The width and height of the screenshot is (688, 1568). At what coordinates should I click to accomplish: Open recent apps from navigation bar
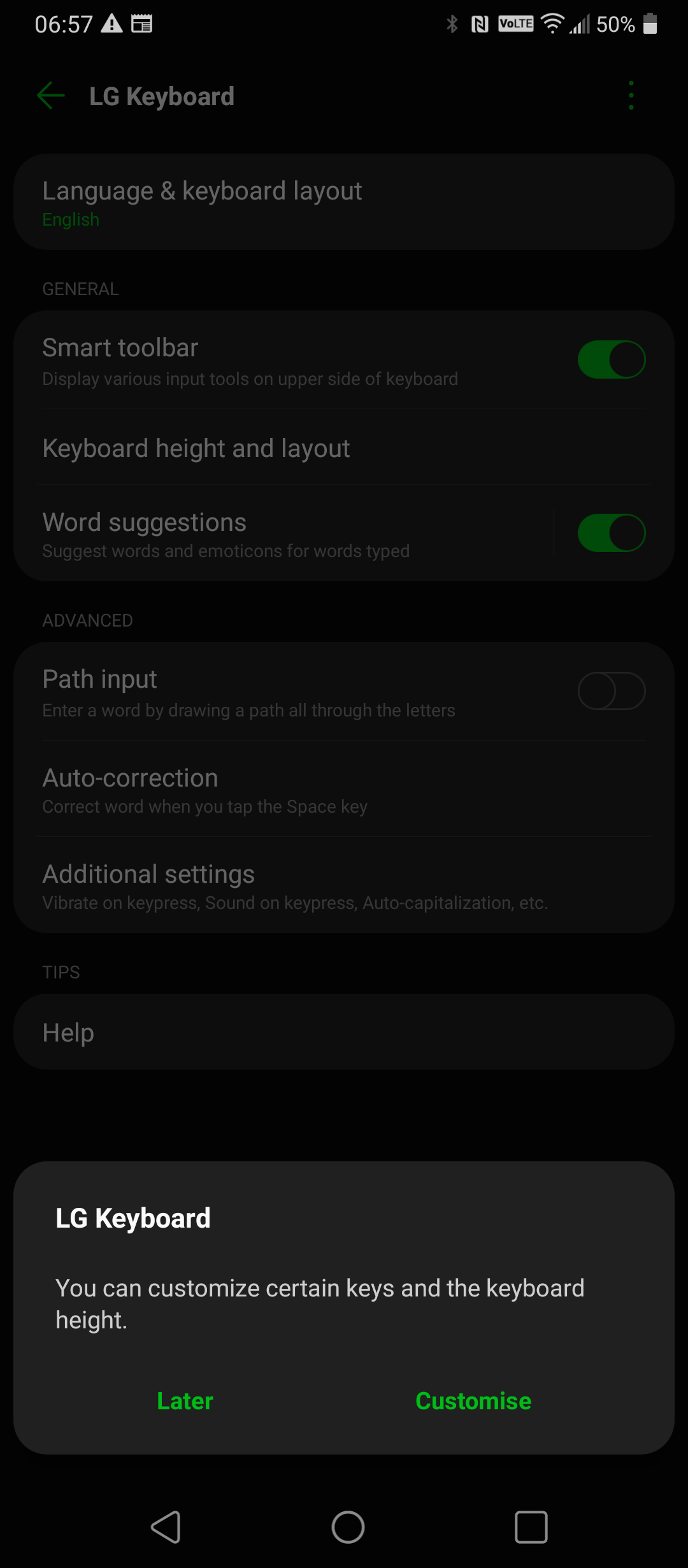[x=531, y=1527]
